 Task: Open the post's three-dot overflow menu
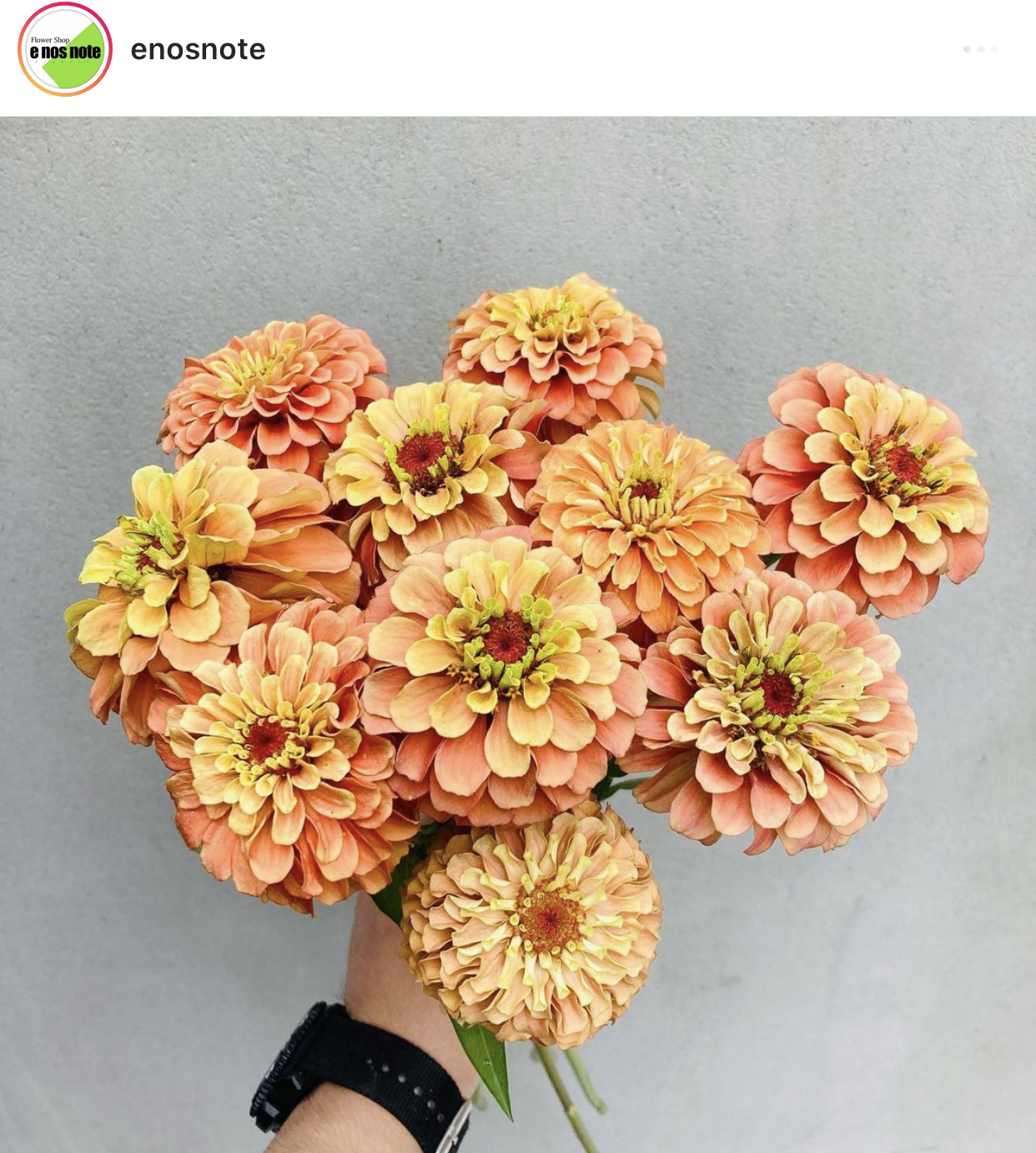pyautogui.click(x=980, y=49)
